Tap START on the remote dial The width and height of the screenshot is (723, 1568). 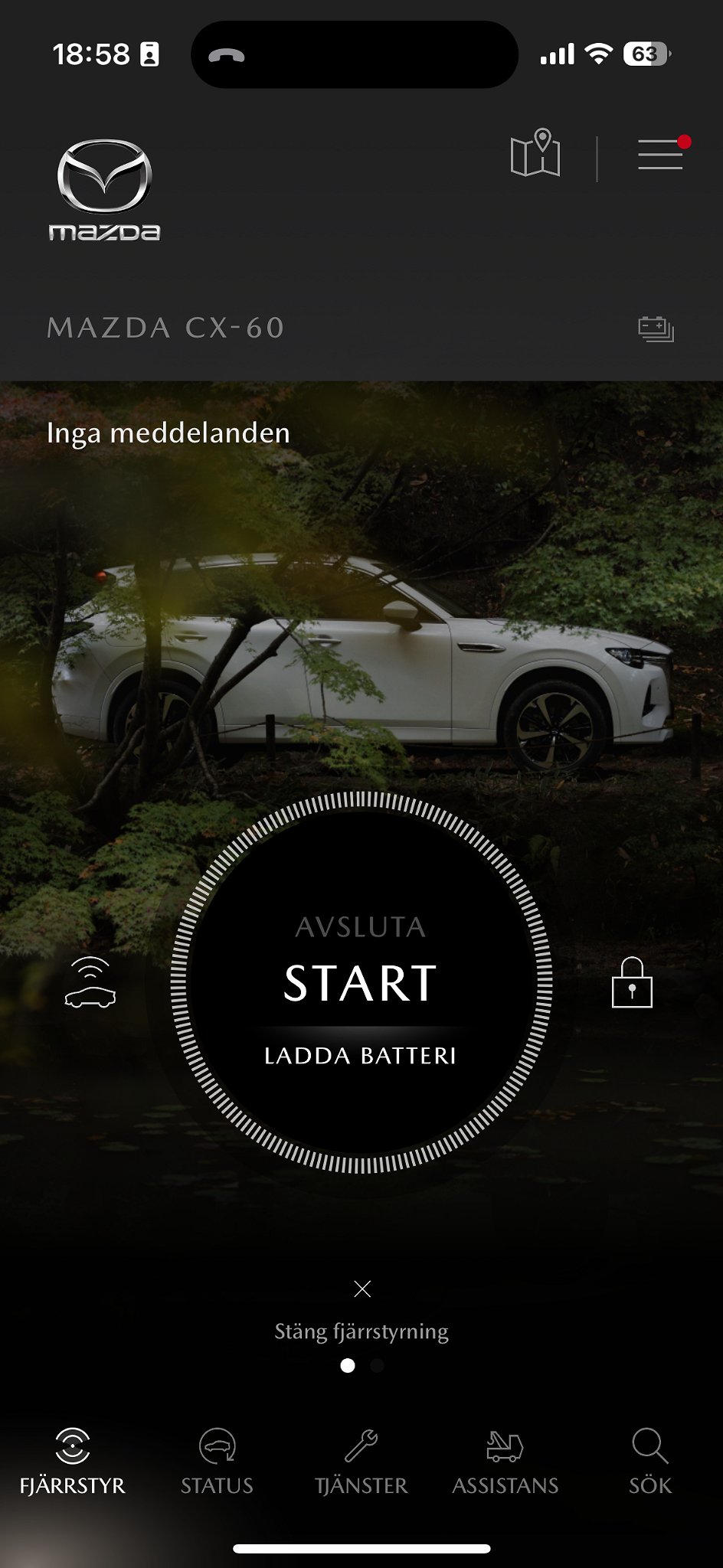coord(360,983)
